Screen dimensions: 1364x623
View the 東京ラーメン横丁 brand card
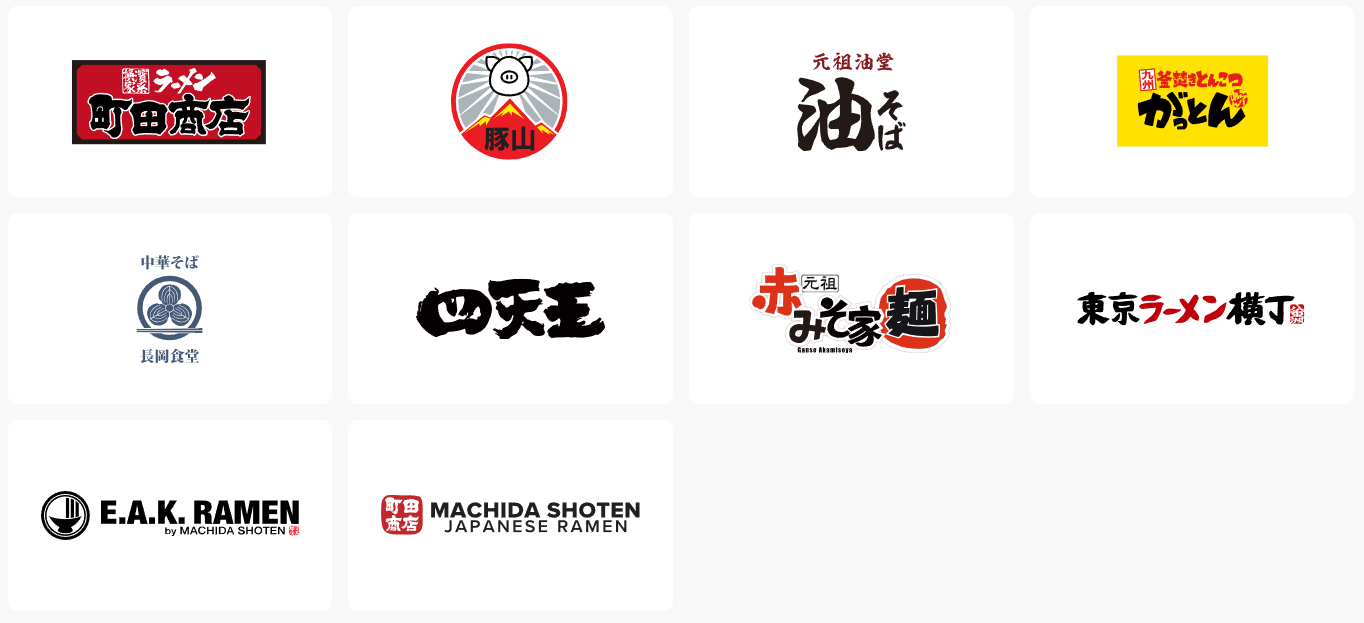tap(1192, 309)
